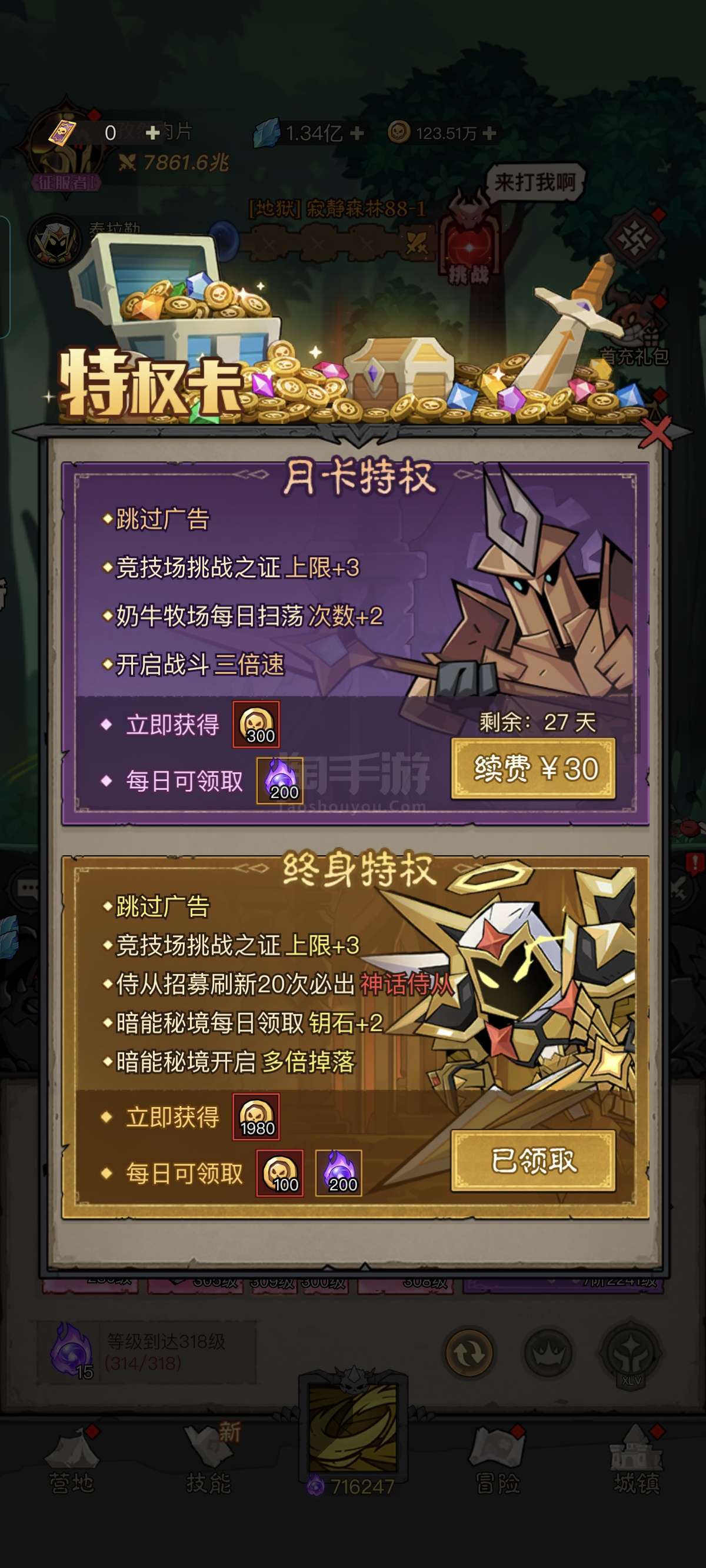The width and height of the screenshot is (706, 1568).
Task: View the daily 100 coin reward icon
Action: [280, 1173]
